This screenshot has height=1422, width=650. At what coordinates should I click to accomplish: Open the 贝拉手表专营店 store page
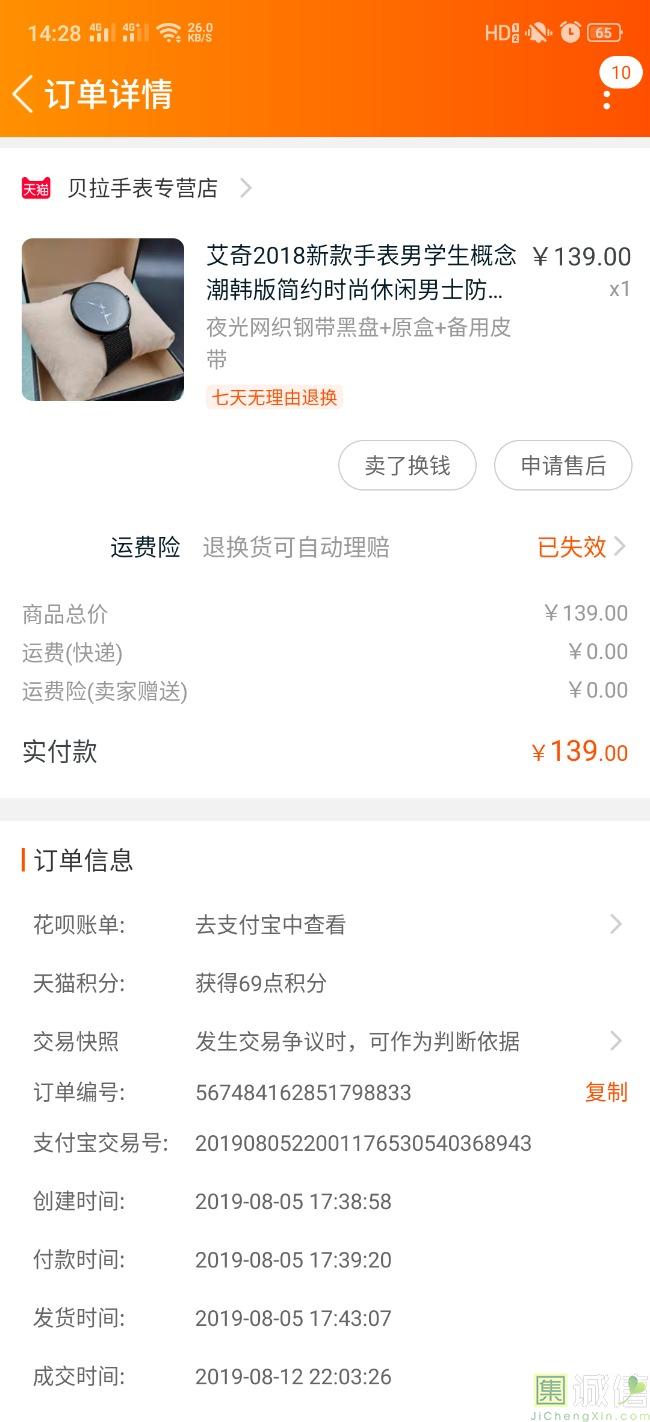click(137, 188)
